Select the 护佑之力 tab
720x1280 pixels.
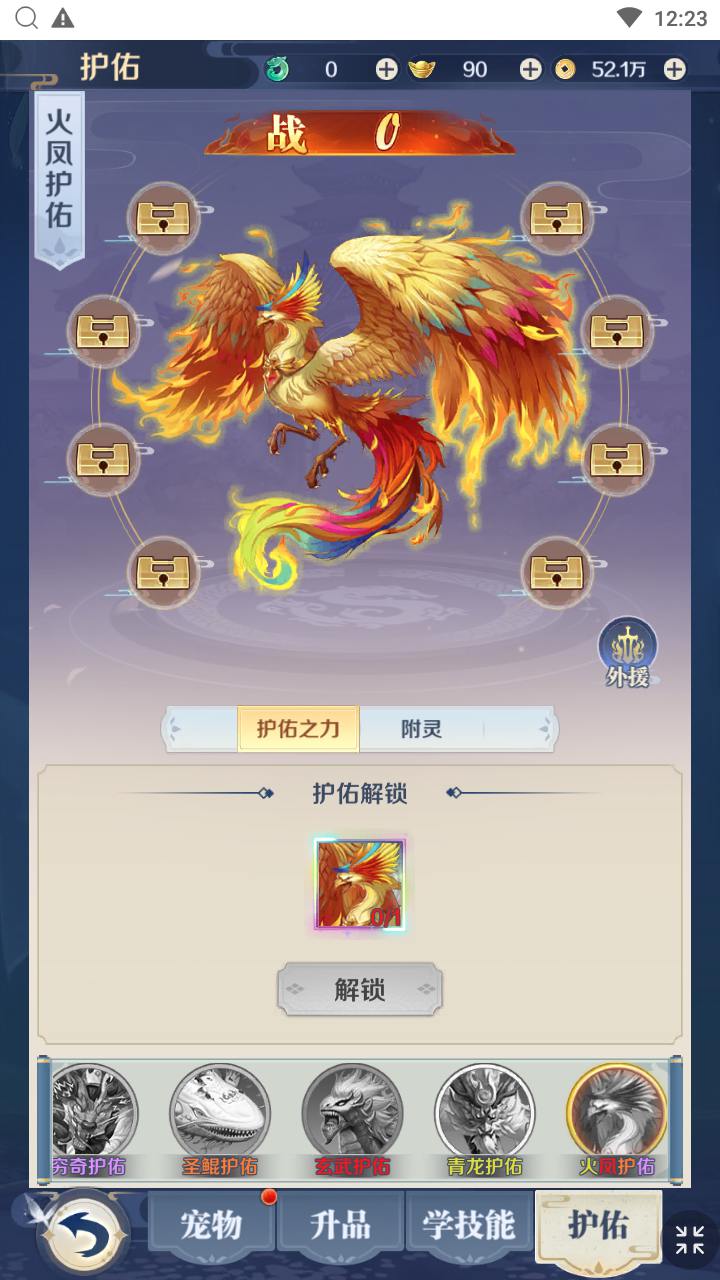coord(298,729)
